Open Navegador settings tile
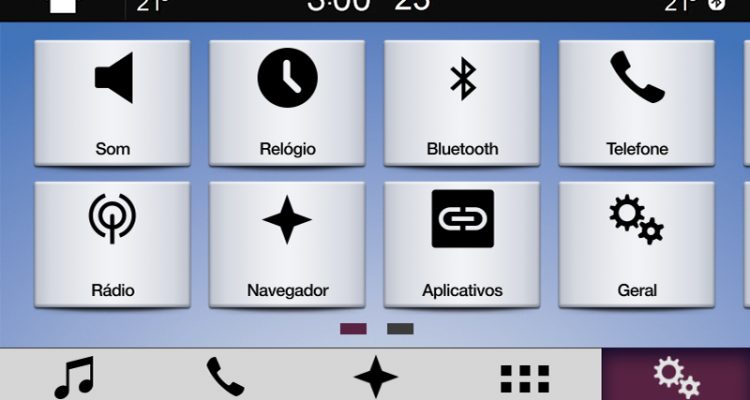 click(287, 244)
